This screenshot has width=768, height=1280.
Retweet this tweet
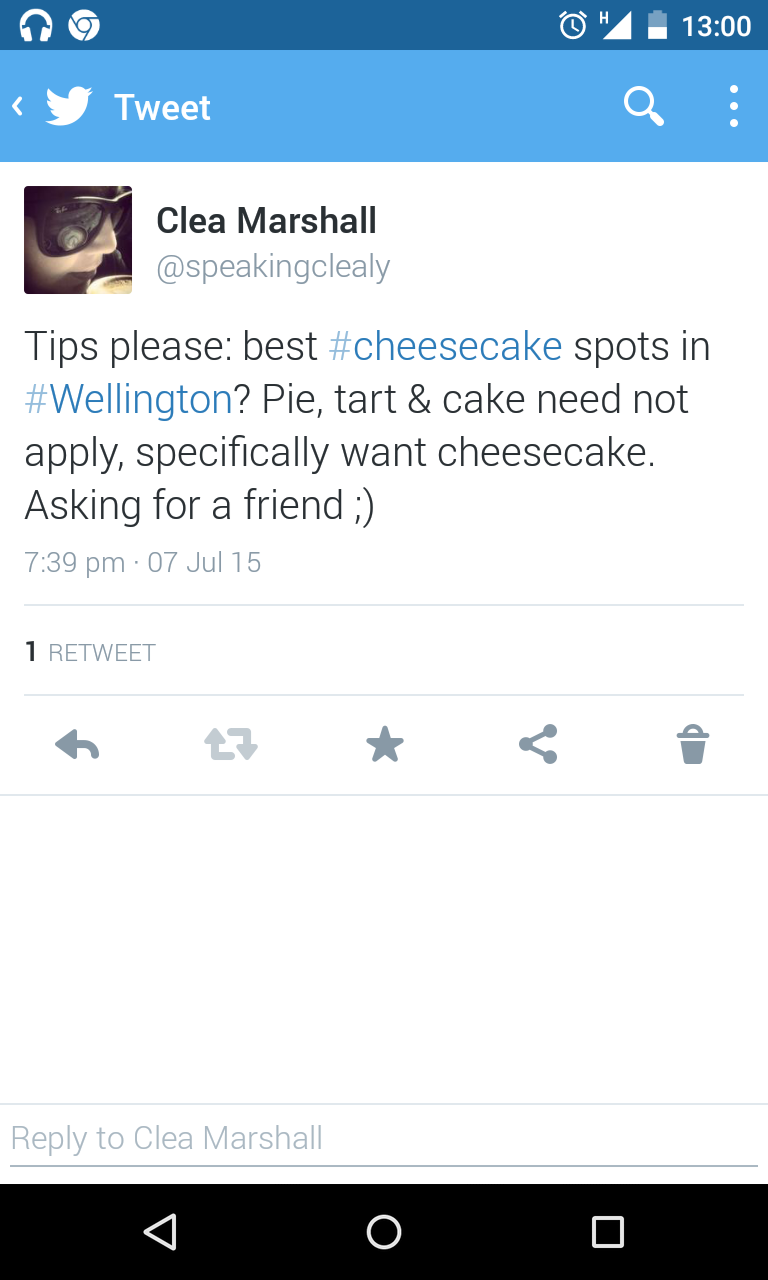click(231, 745)
